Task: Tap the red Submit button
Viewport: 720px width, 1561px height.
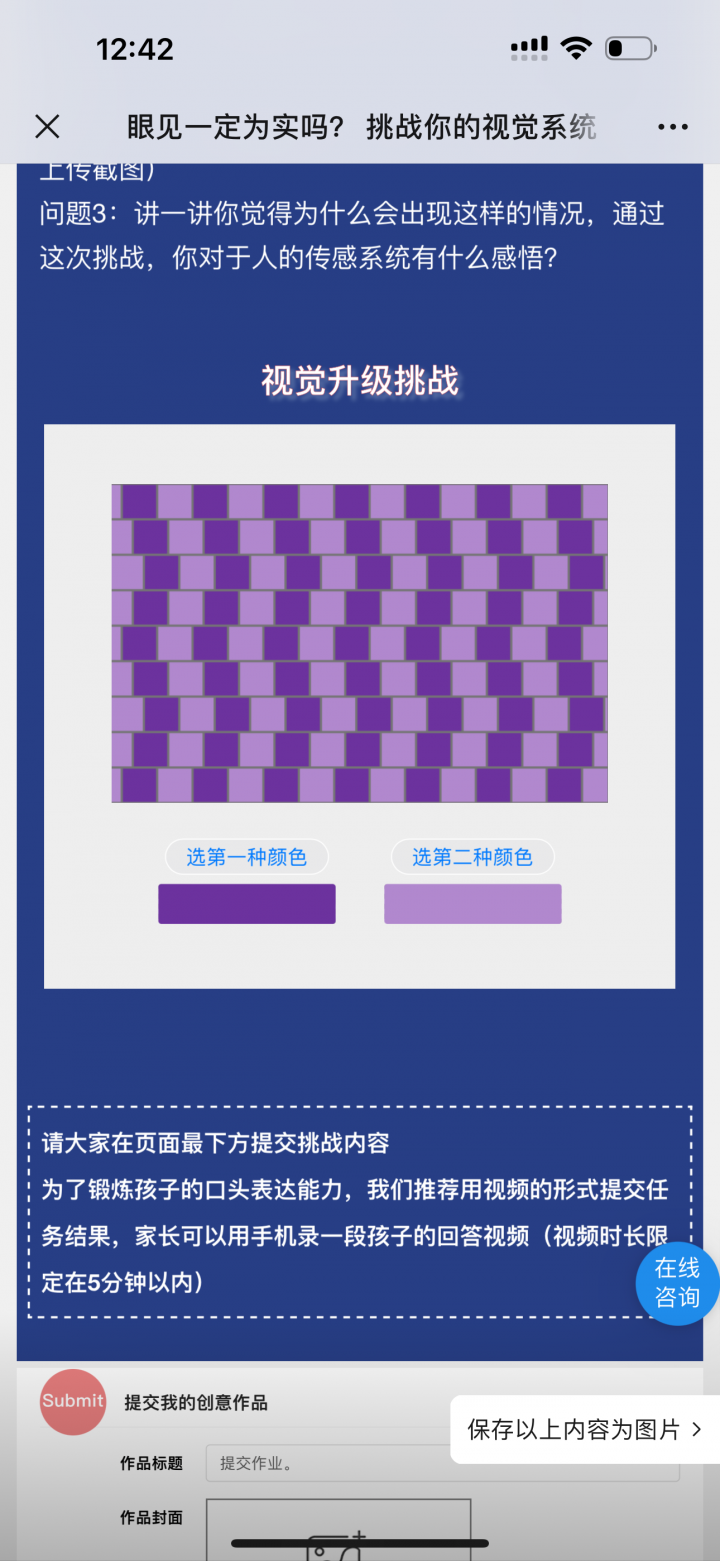Action: click(x=72, y=1401)
